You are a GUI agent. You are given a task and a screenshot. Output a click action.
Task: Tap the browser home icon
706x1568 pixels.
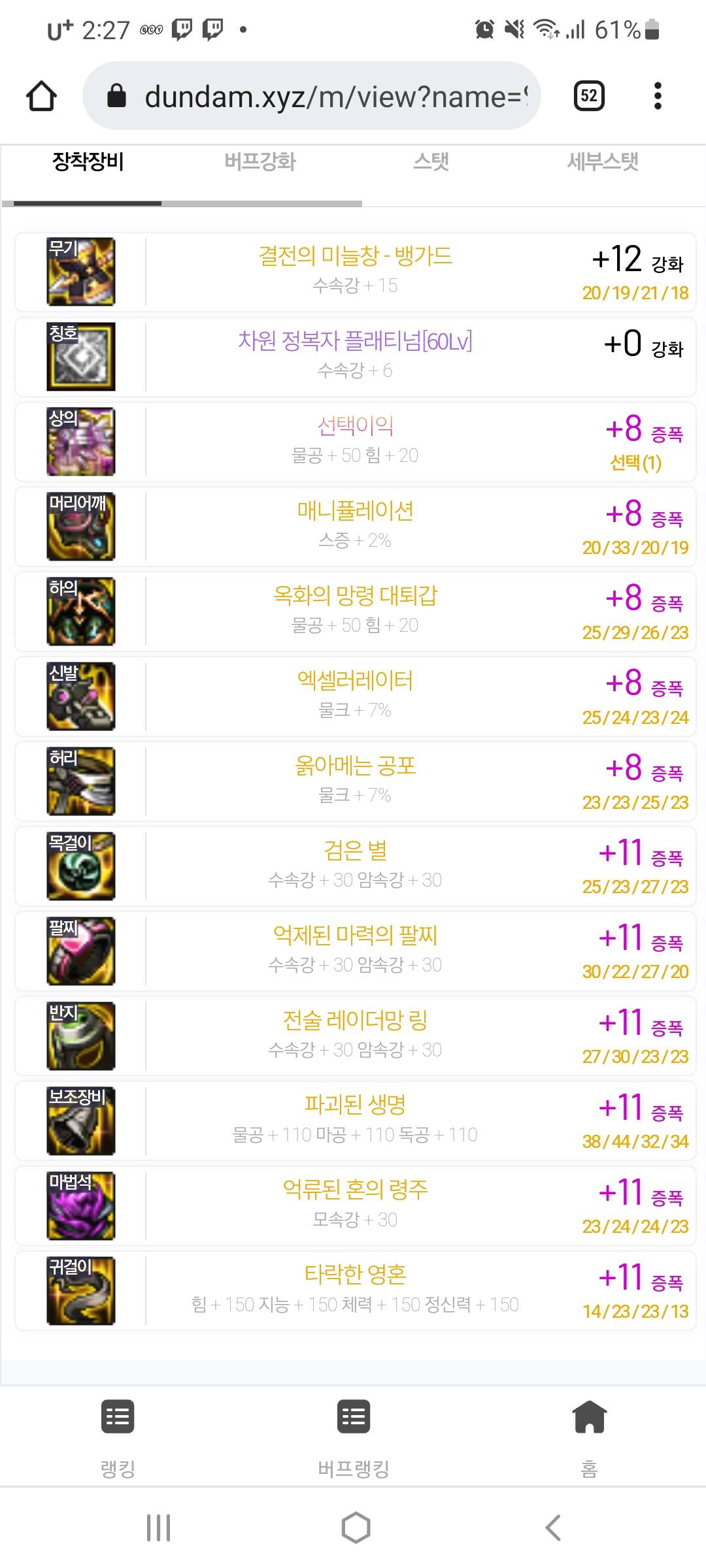41,96
